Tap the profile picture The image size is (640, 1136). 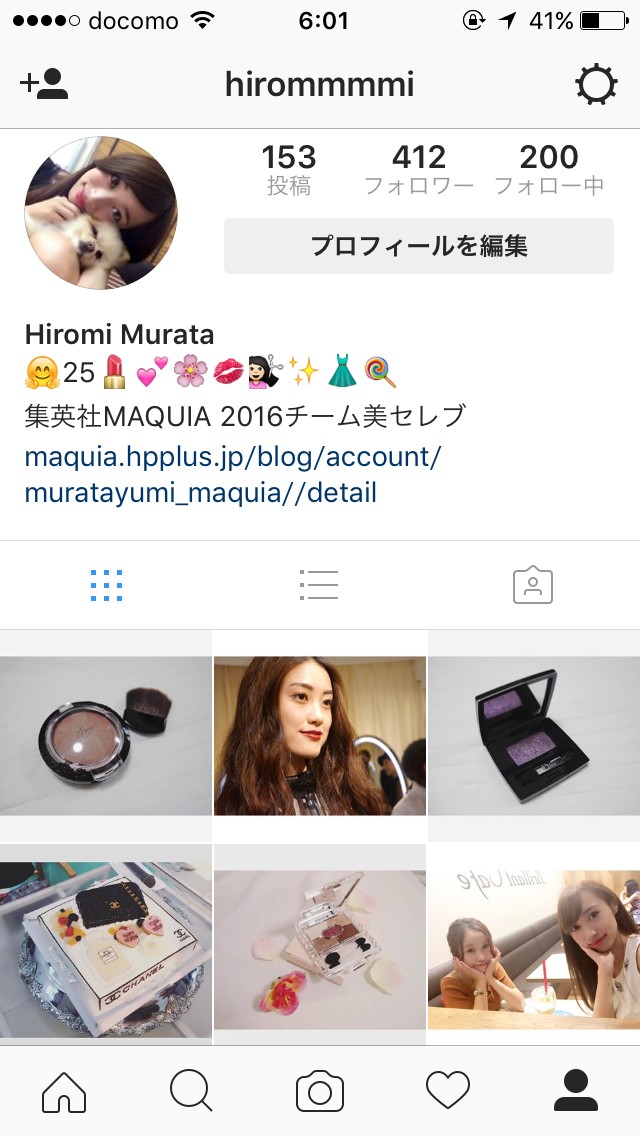[101, 214]
